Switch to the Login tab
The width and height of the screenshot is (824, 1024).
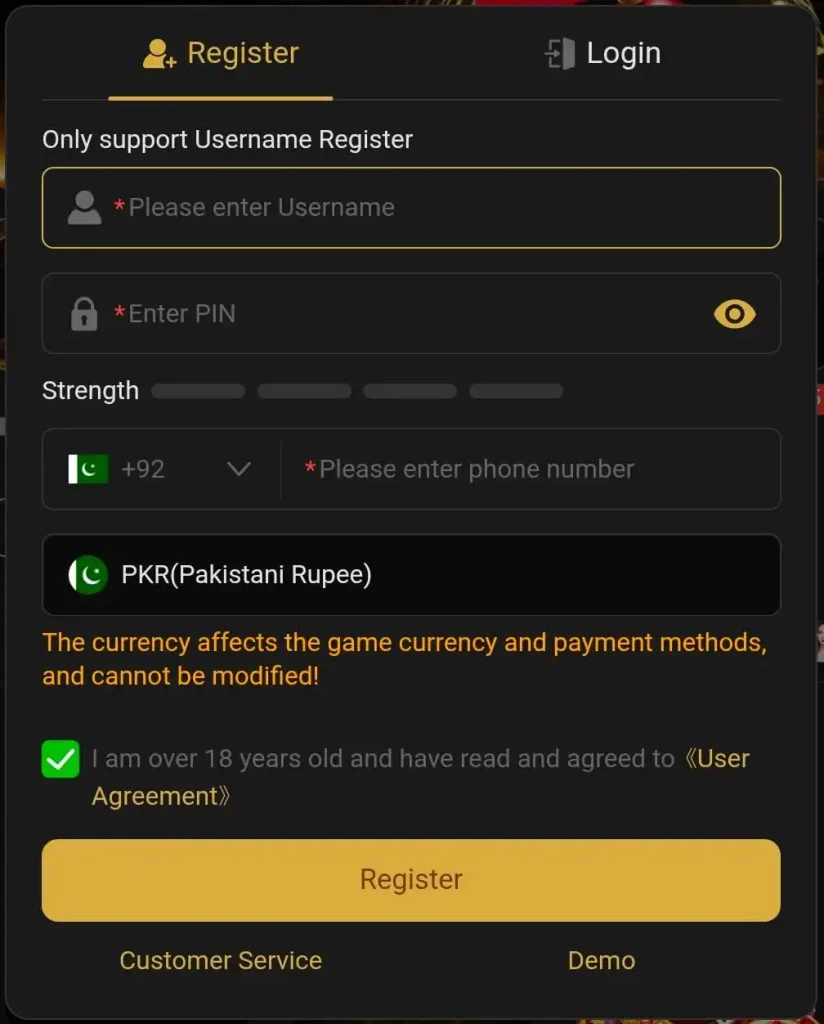603,54
